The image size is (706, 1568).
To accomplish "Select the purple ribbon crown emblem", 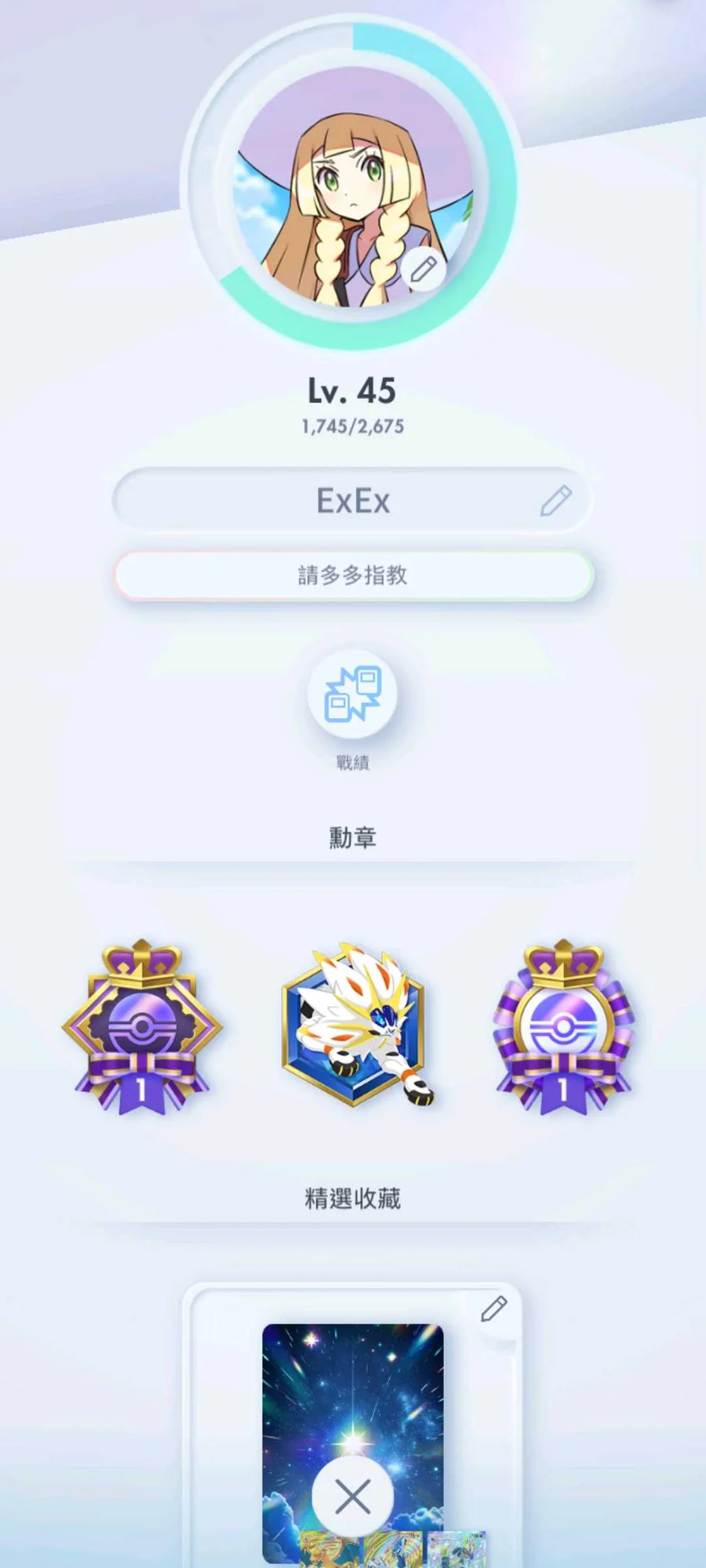I will coord(563,1027).
